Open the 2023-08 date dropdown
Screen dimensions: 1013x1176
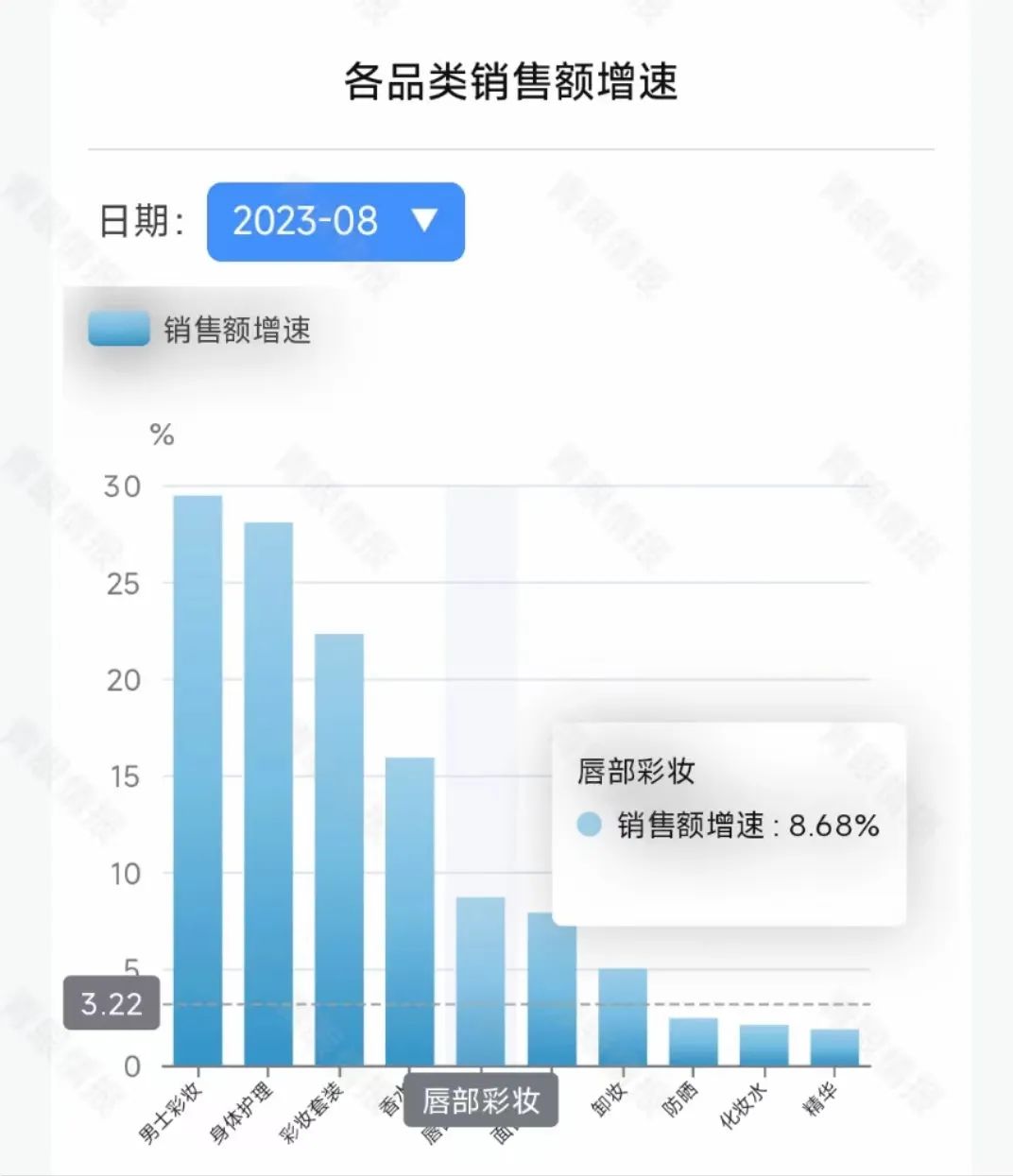coord(335,222)
